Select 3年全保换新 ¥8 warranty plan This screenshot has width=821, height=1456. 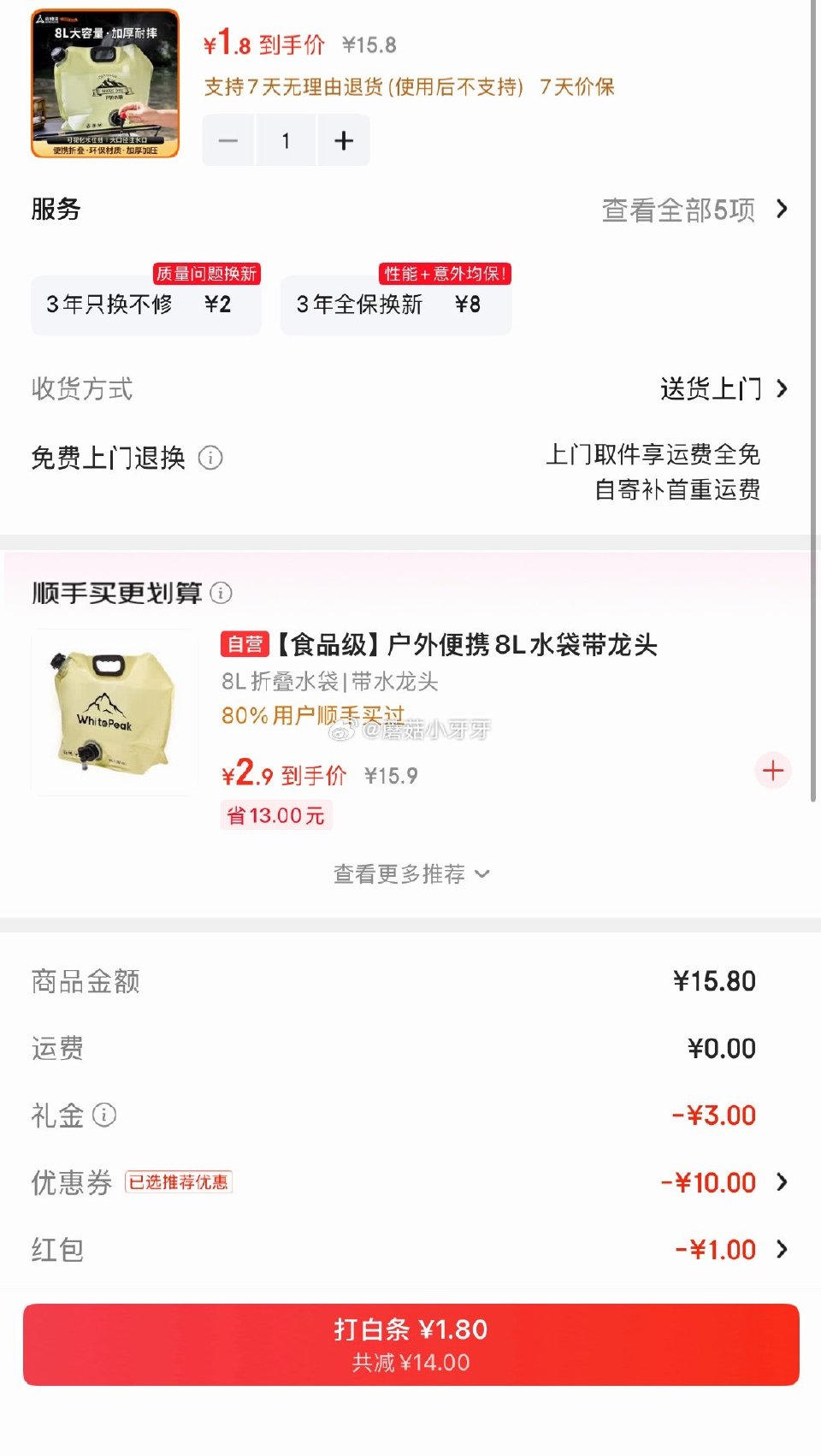396,304
